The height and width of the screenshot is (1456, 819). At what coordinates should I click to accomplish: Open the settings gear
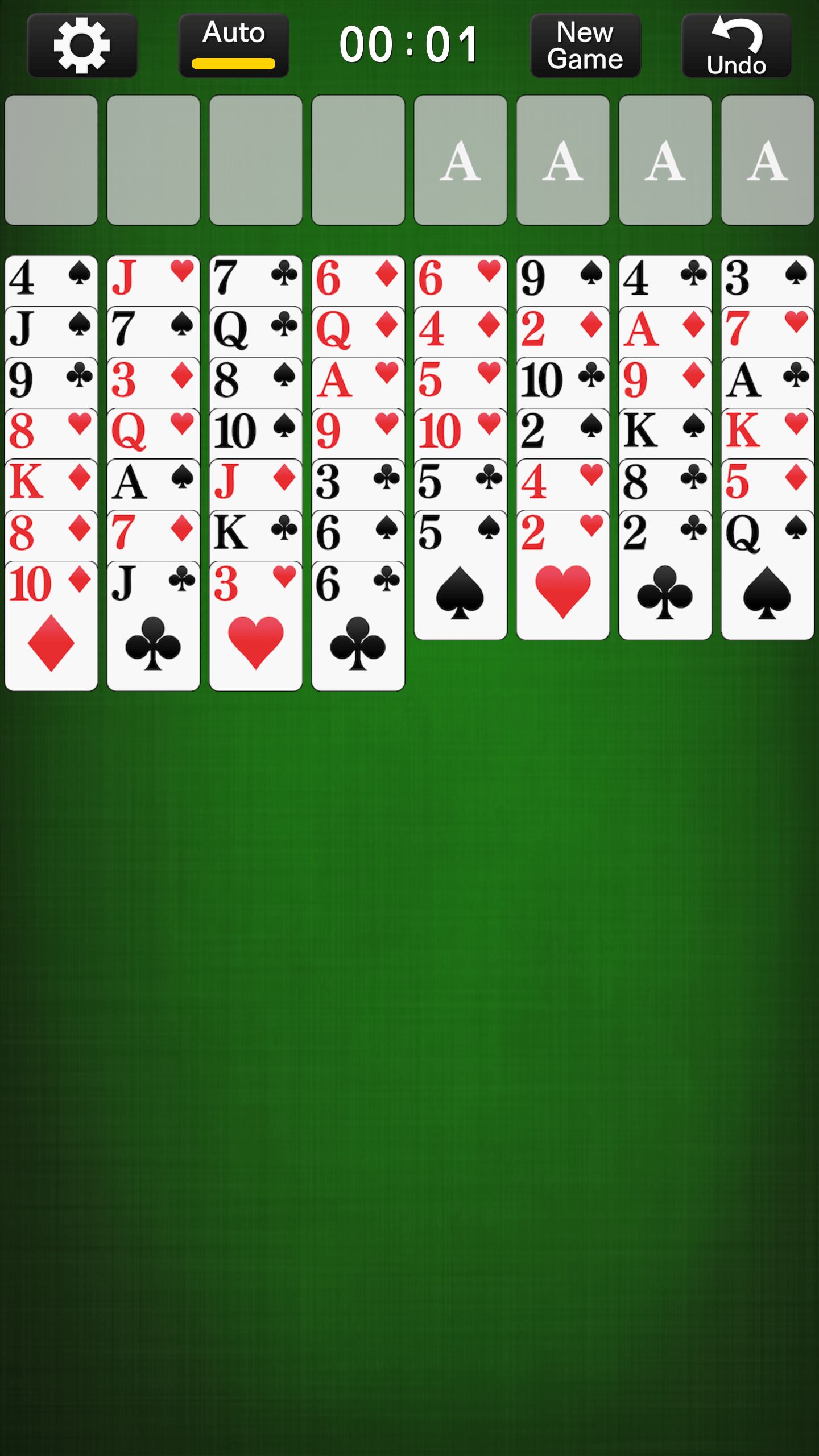point(82,45)
